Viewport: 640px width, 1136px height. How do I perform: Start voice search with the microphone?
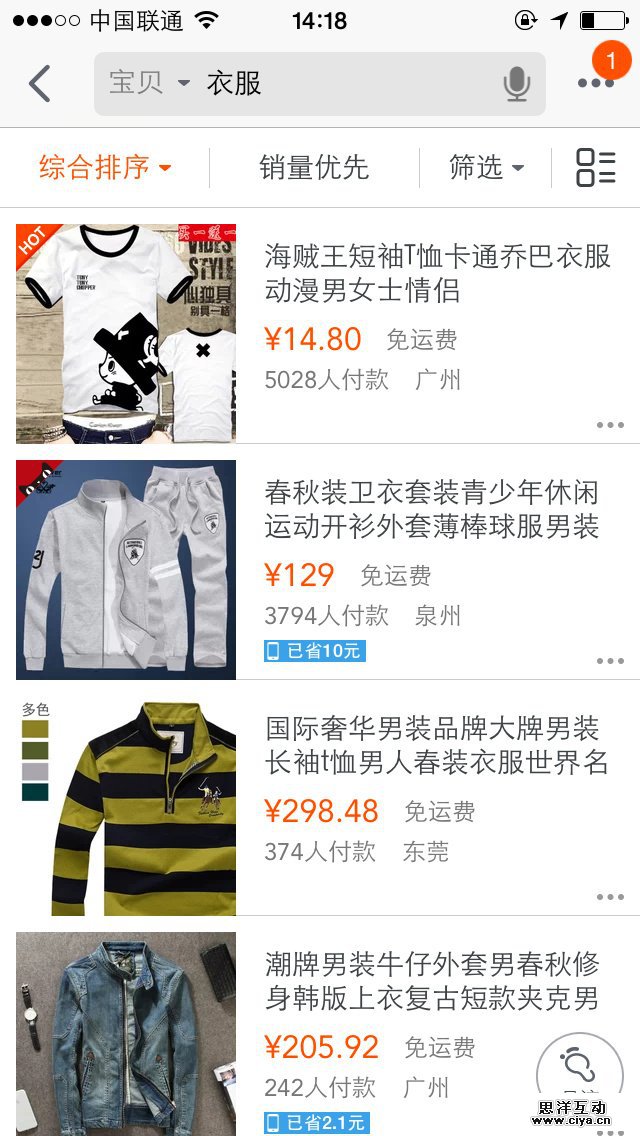point(517,84)
